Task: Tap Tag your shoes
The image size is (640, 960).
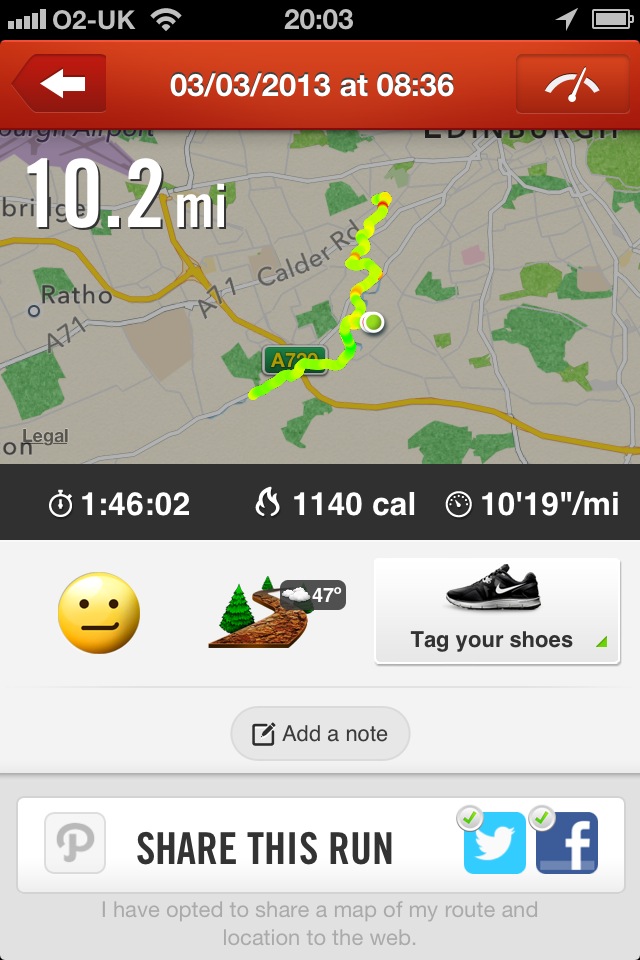Action: [x=491, y=611]
